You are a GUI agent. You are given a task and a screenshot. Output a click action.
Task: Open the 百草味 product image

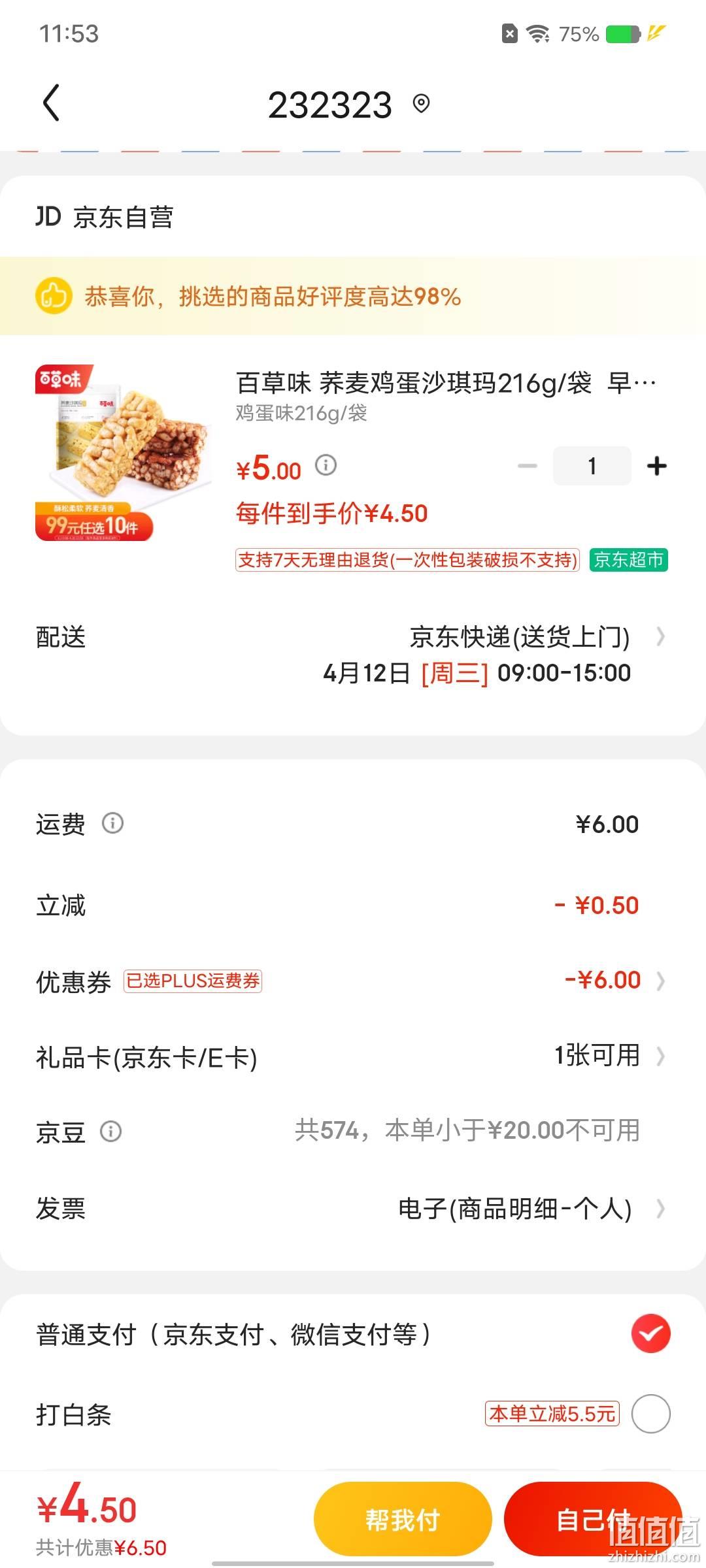point(124,453)
